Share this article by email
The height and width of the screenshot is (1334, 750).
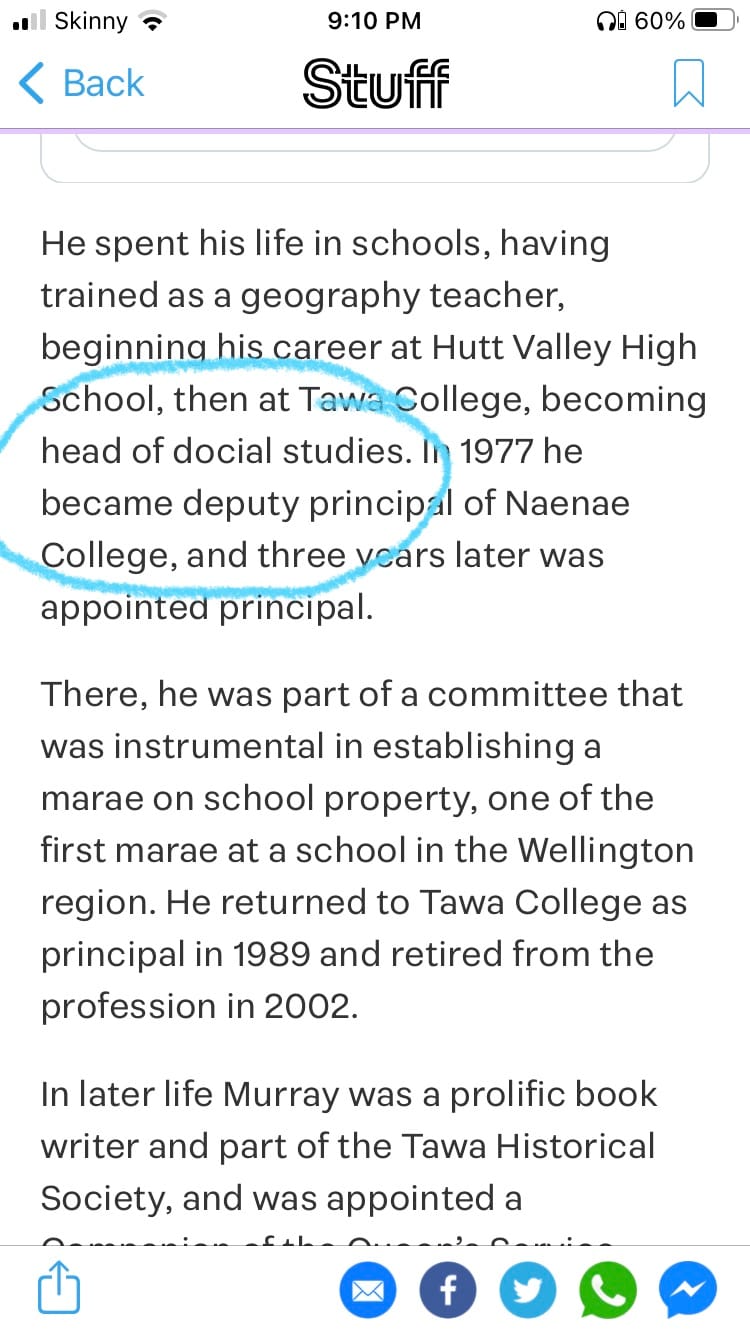[x=368, y=1291]
